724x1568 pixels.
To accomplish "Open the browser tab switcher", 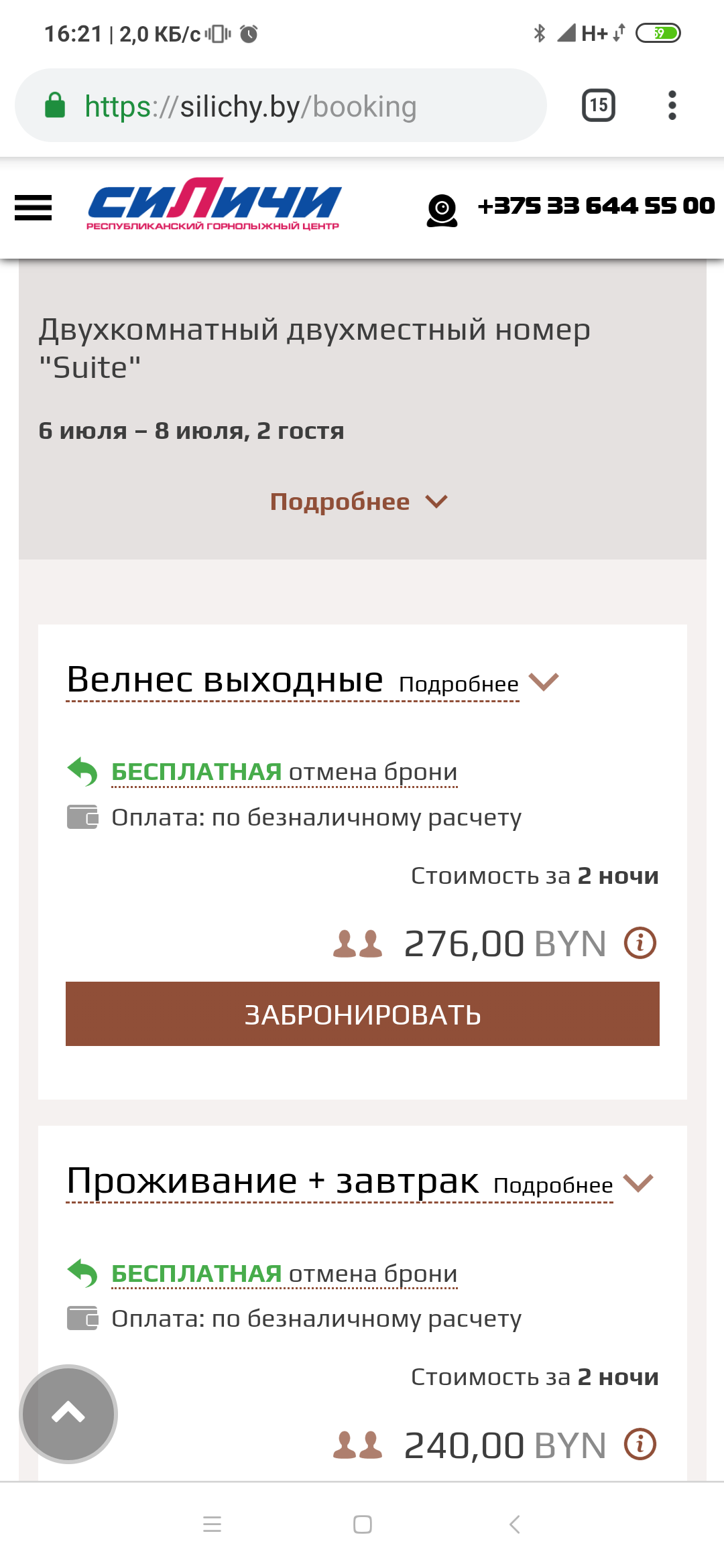I will click(598, 105).
